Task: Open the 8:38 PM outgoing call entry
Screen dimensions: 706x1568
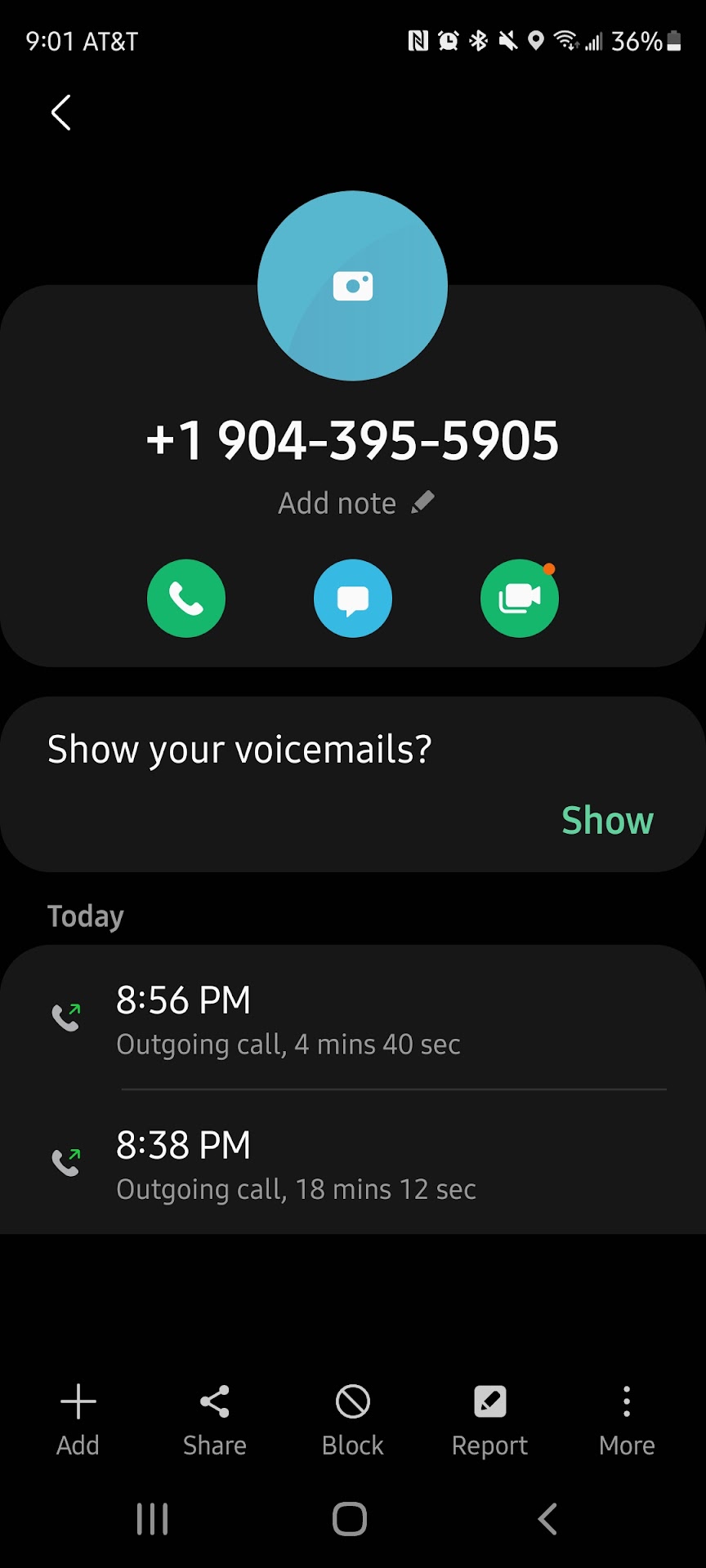Action: (x=353, y=1165)
